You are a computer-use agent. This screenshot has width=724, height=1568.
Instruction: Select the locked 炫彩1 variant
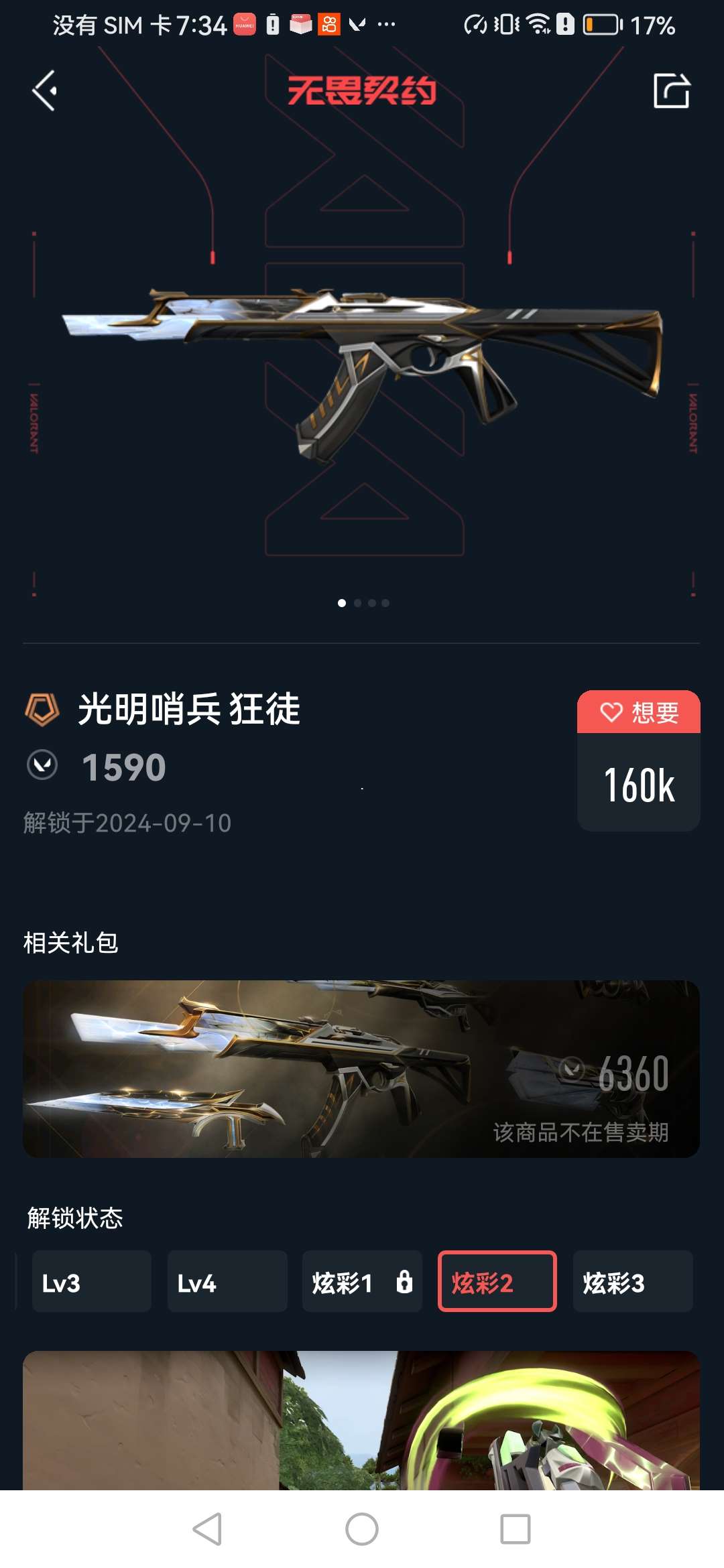click(361, 1281)
